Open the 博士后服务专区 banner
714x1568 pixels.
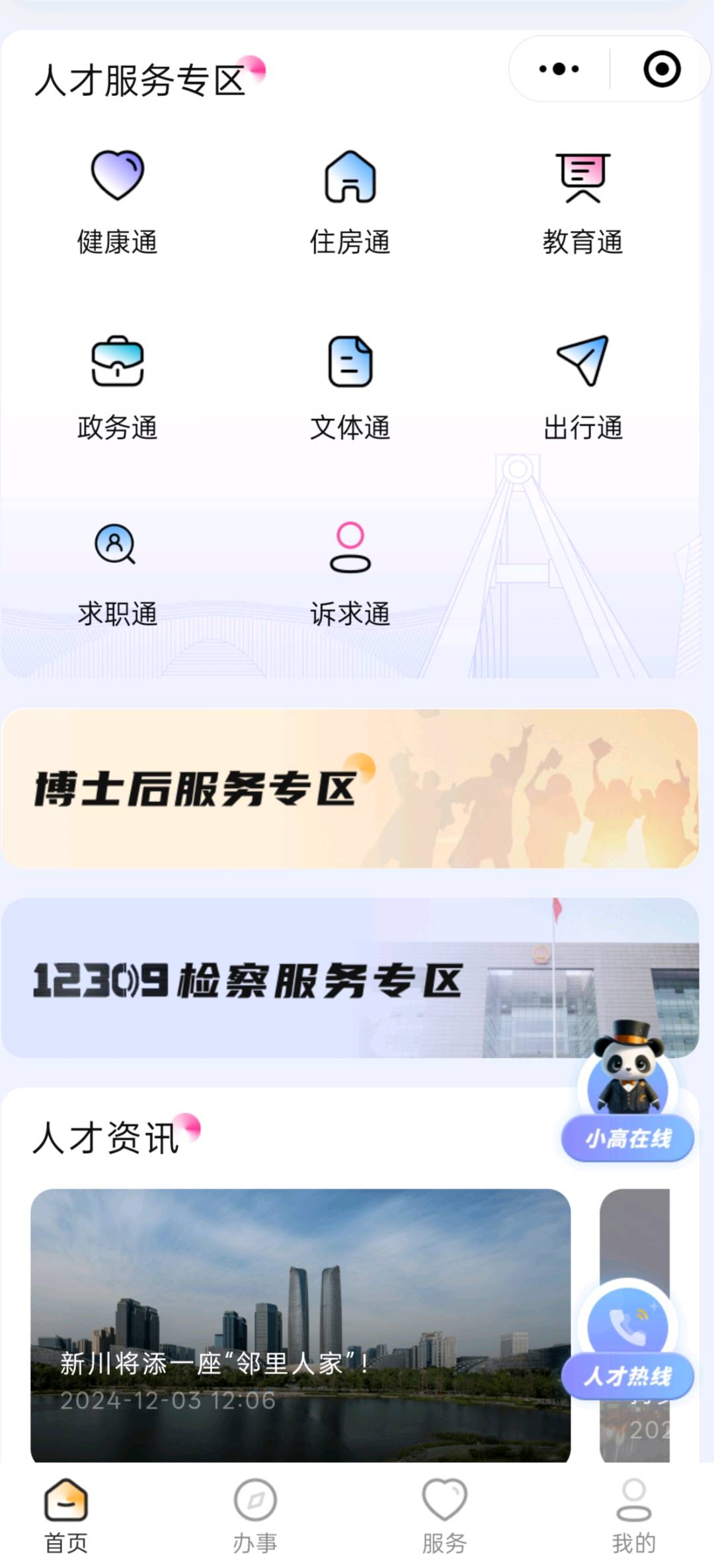(350, 788)
